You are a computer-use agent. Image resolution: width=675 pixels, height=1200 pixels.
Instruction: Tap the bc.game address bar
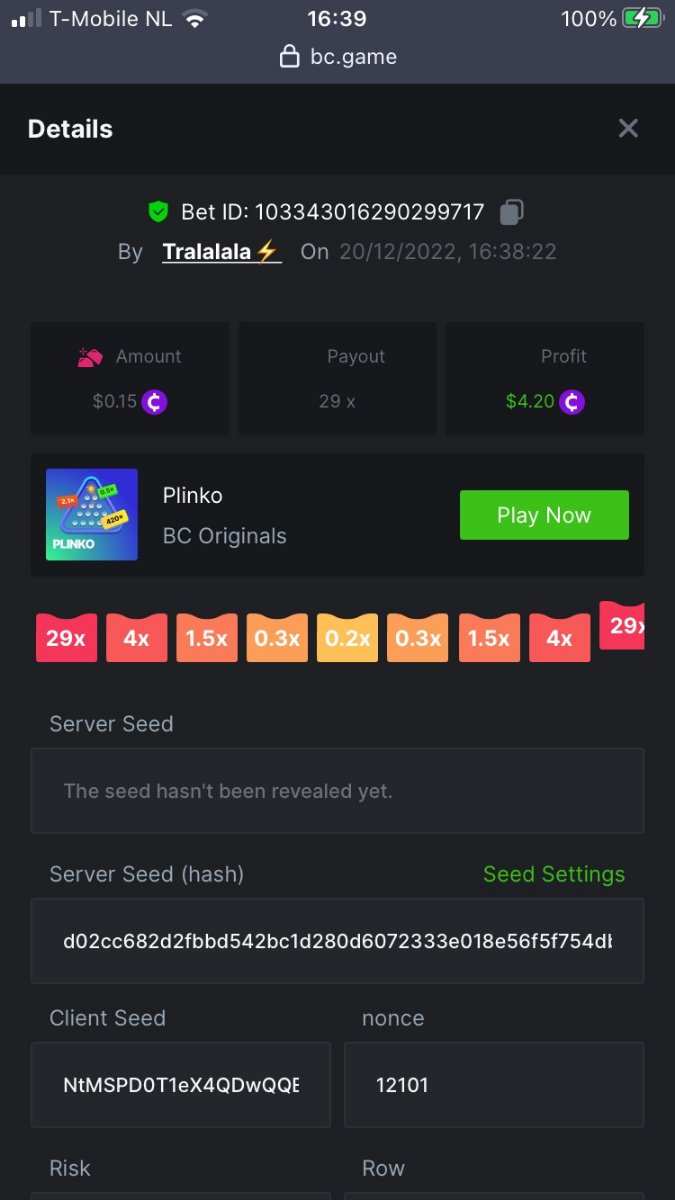[338, 57]
